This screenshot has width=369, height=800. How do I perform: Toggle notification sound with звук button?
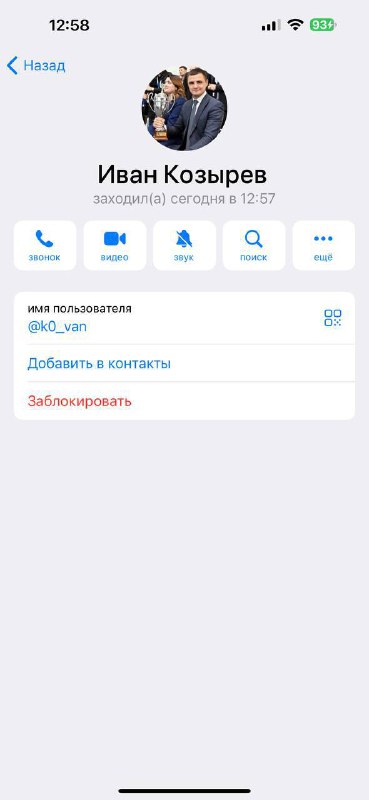(184, 245)
